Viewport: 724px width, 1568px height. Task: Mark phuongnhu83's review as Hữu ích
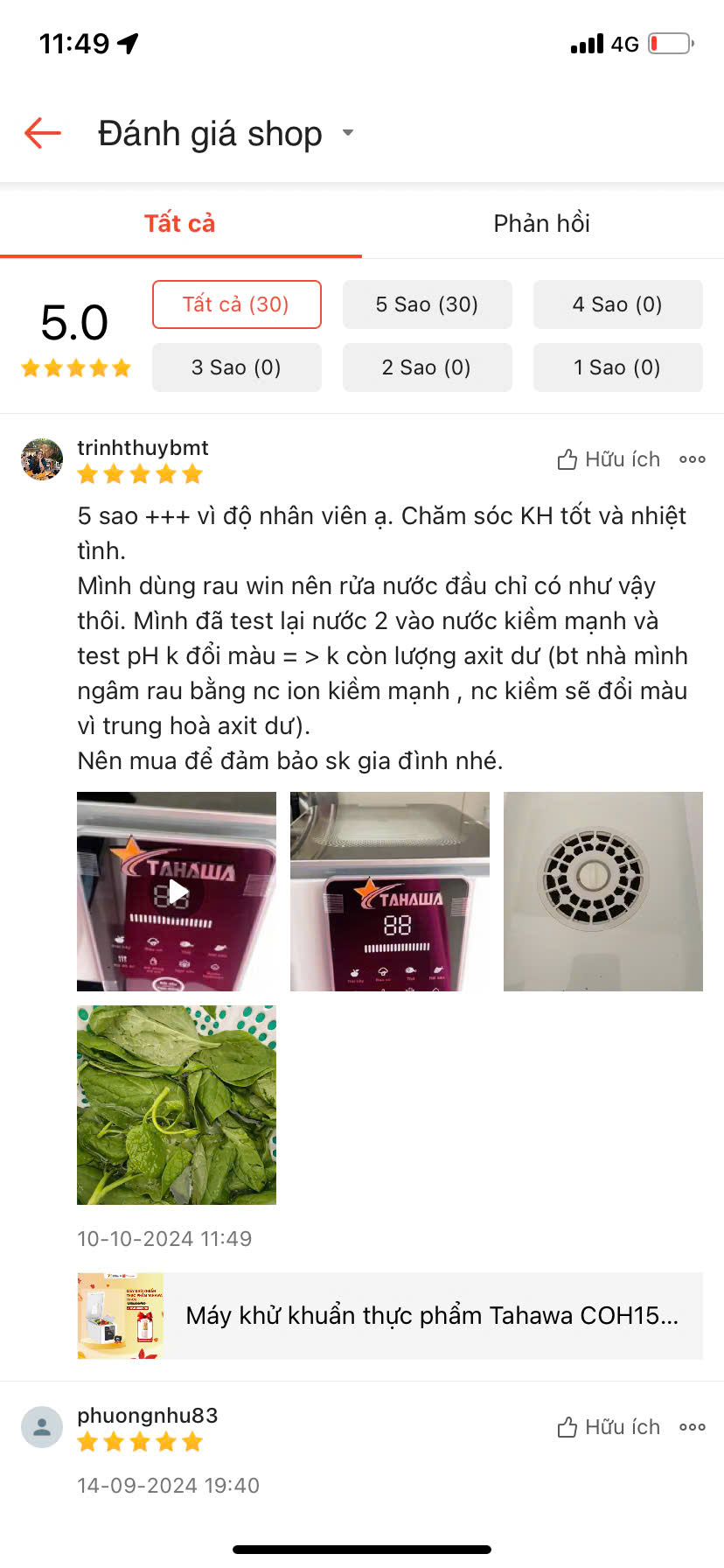click(609, 1427)
